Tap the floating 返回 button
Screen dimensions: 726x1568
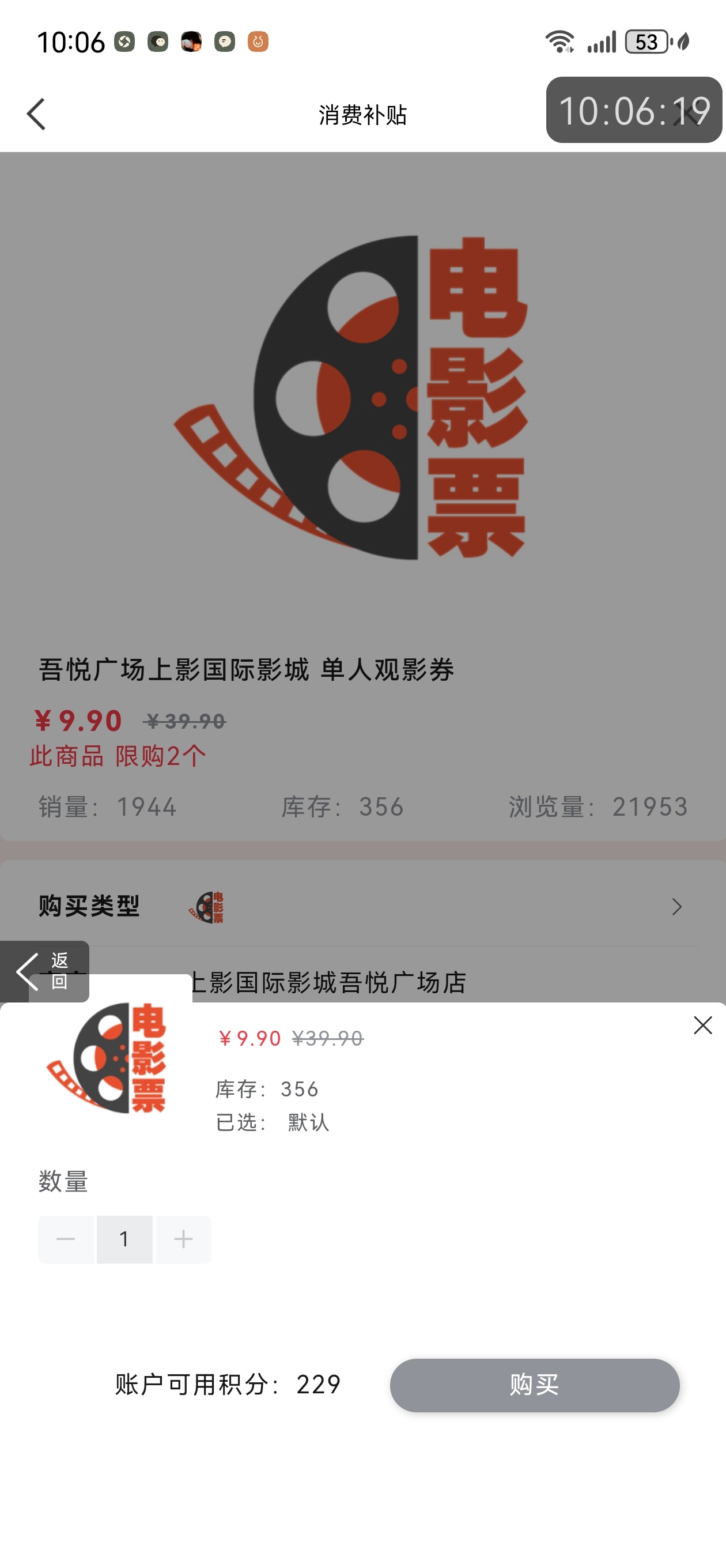point(44,971)
